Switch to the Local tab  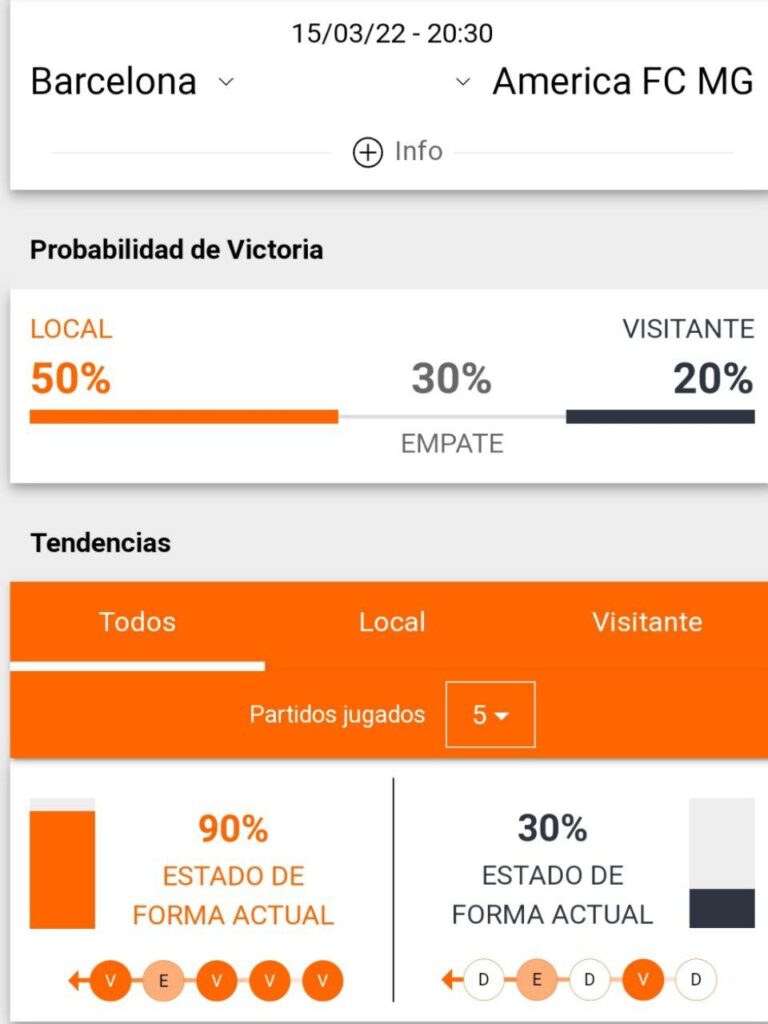tap(390, 622)
